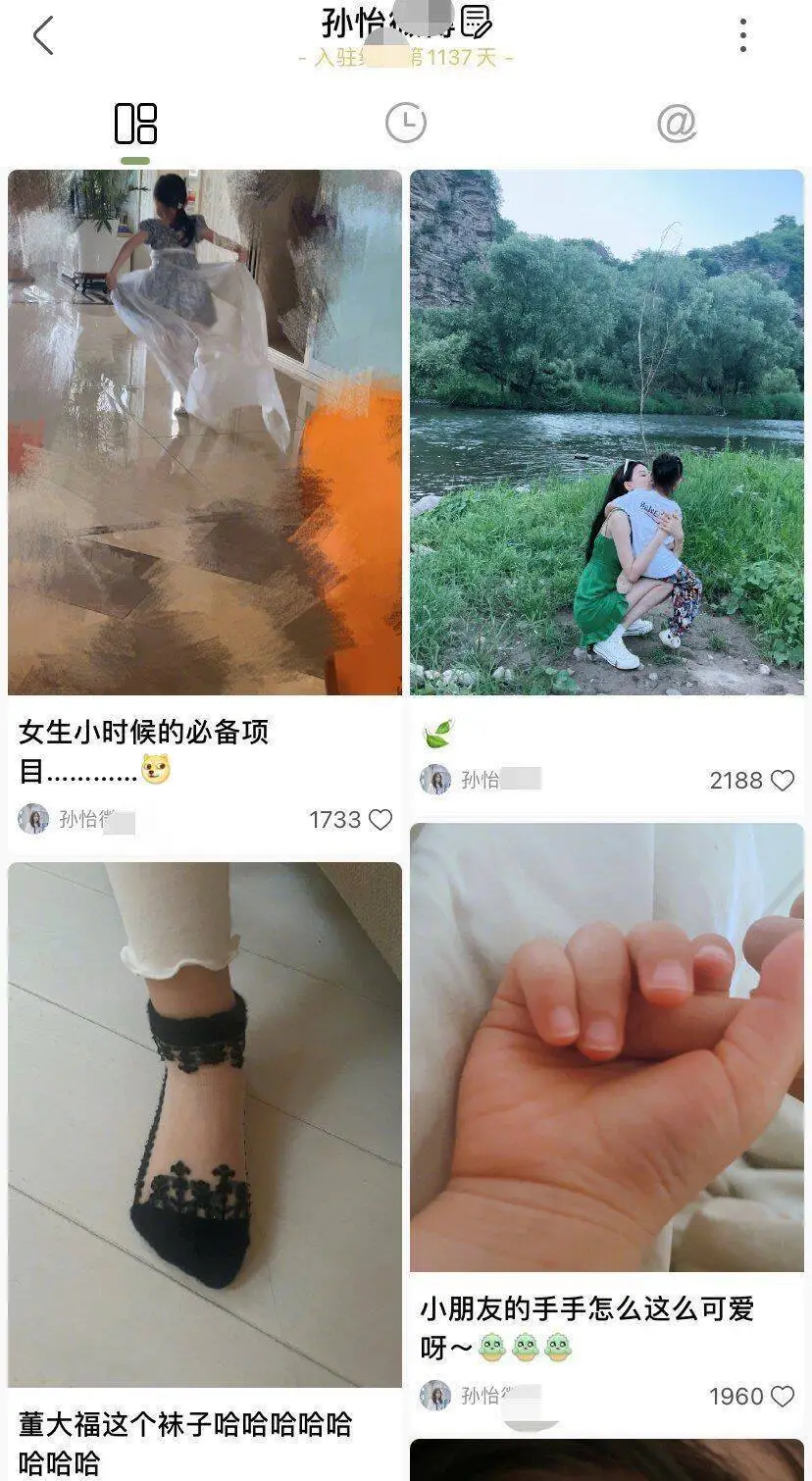
Task: Open author avatar under the riverside post
Action: [435, 780]
